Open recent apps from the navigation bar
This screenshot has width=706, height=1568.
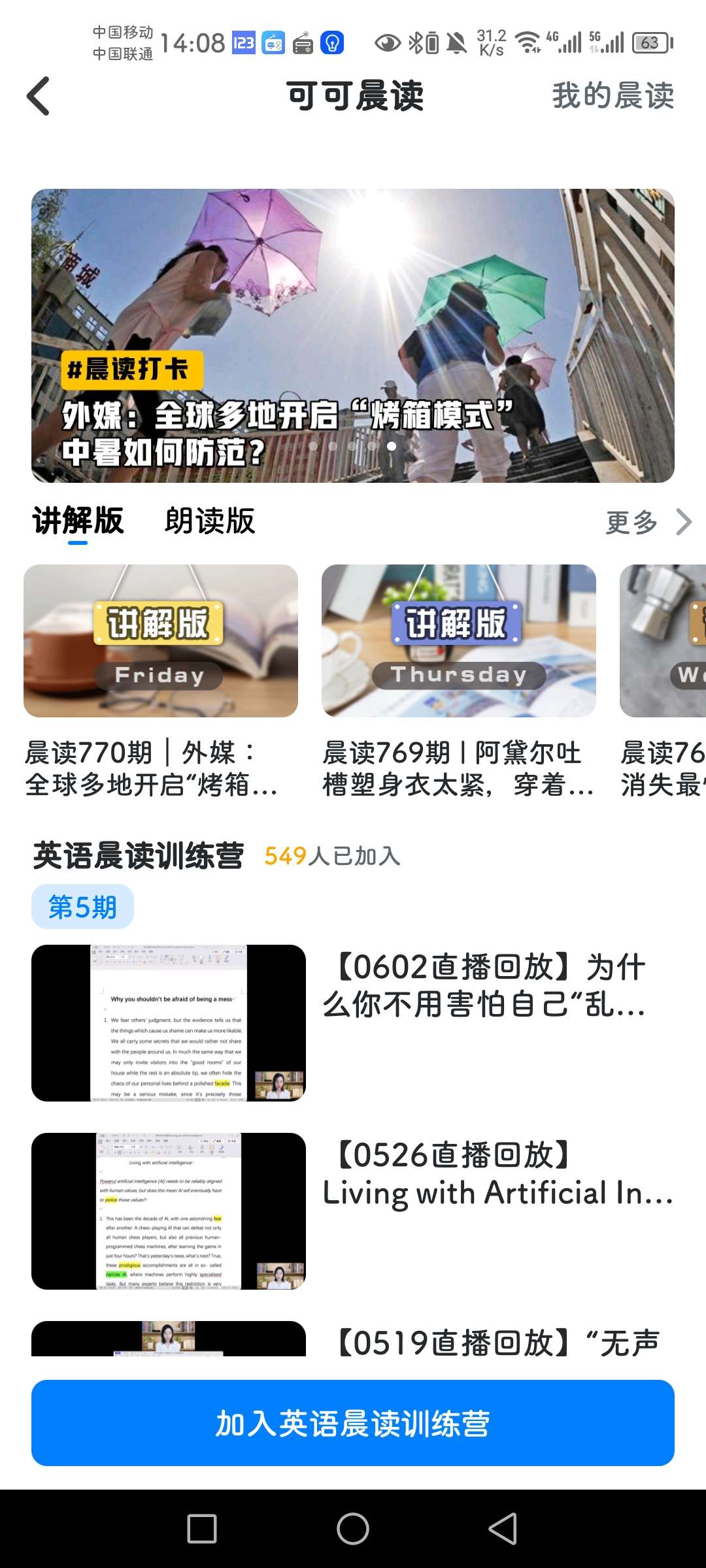tap(202, 1529)
